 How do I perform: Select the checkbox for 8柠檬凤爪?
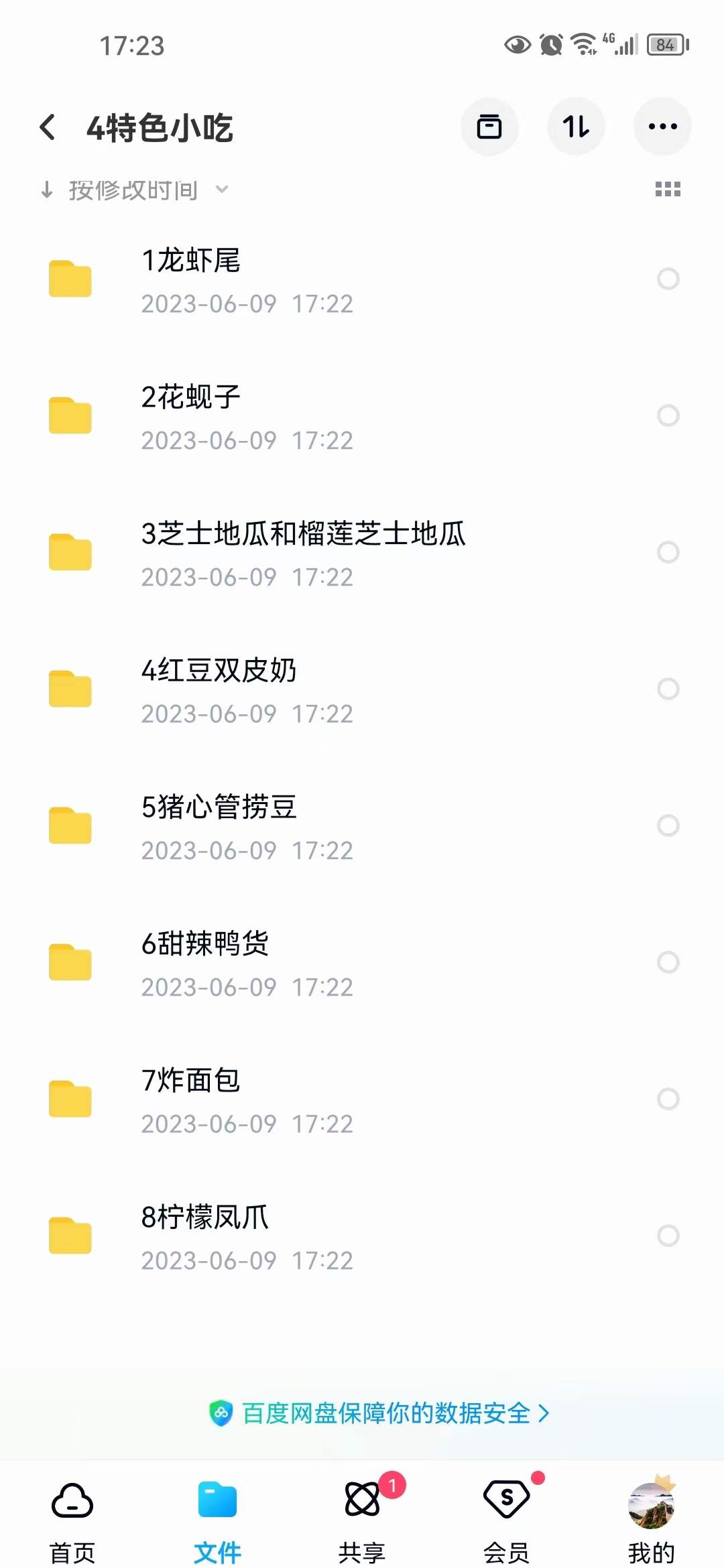[668, 1235]
